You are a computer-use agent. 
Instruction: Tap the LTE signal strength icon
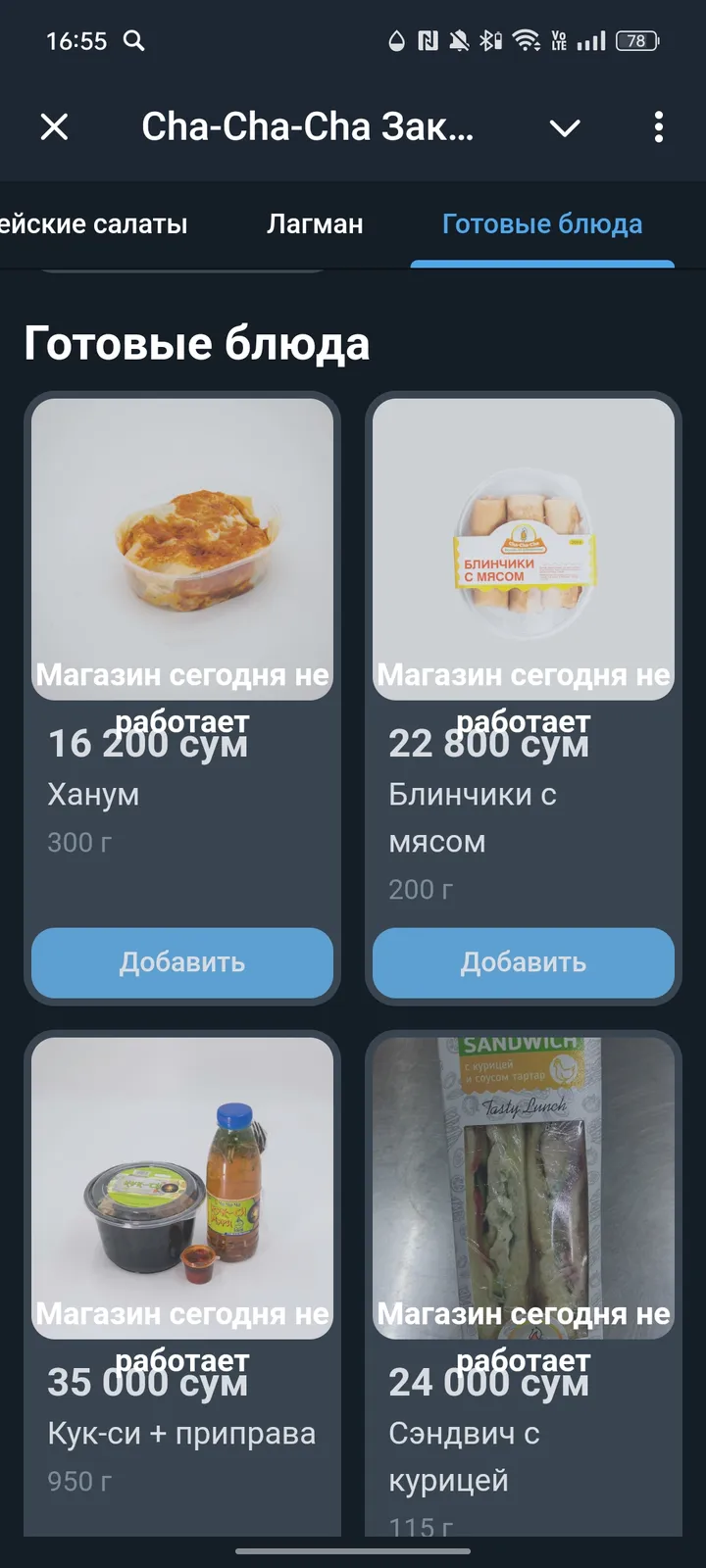[x=593, y=40]
